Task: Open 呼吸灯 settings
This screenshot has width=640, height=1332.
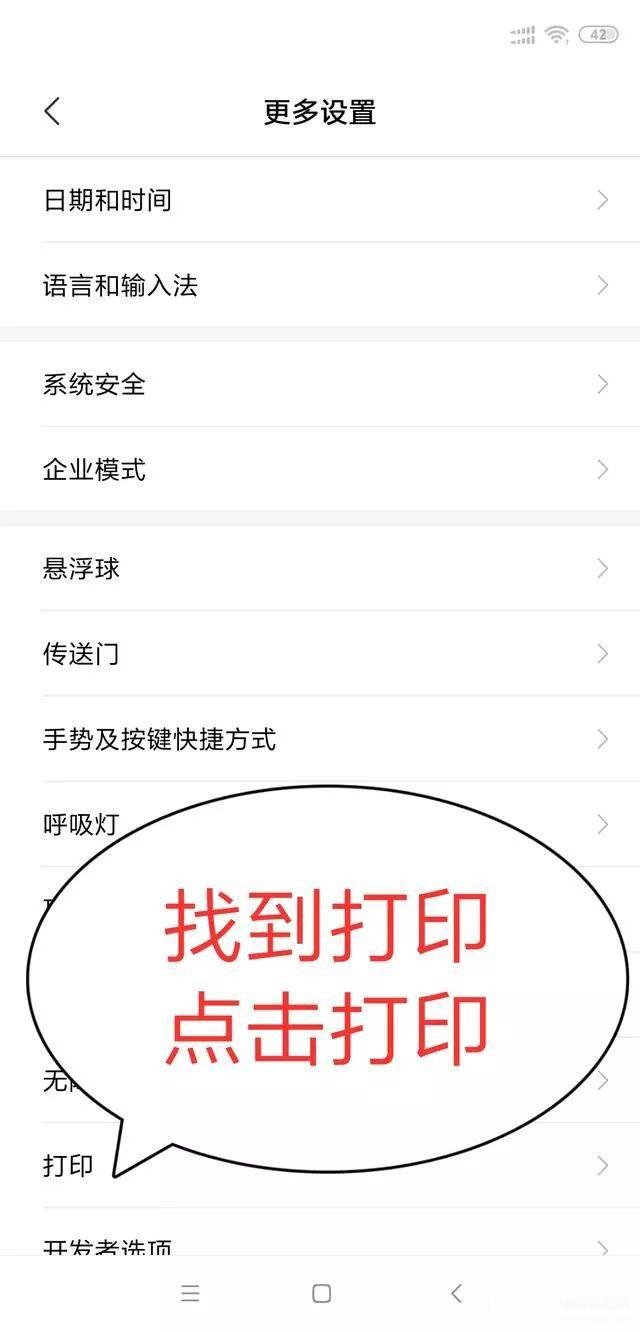Action: (x=81, y=824)
